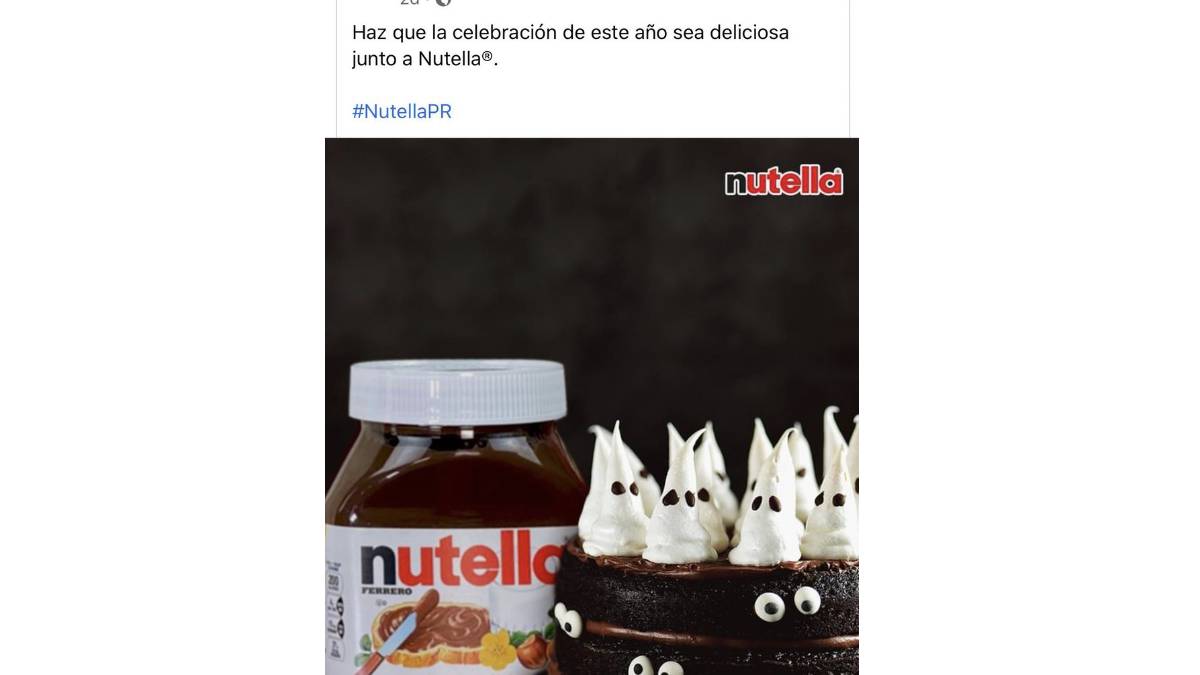Open the Nutella ghost cake post photo
The width and height of the screenshot is (1200, 675).
(x=592, y=405)
